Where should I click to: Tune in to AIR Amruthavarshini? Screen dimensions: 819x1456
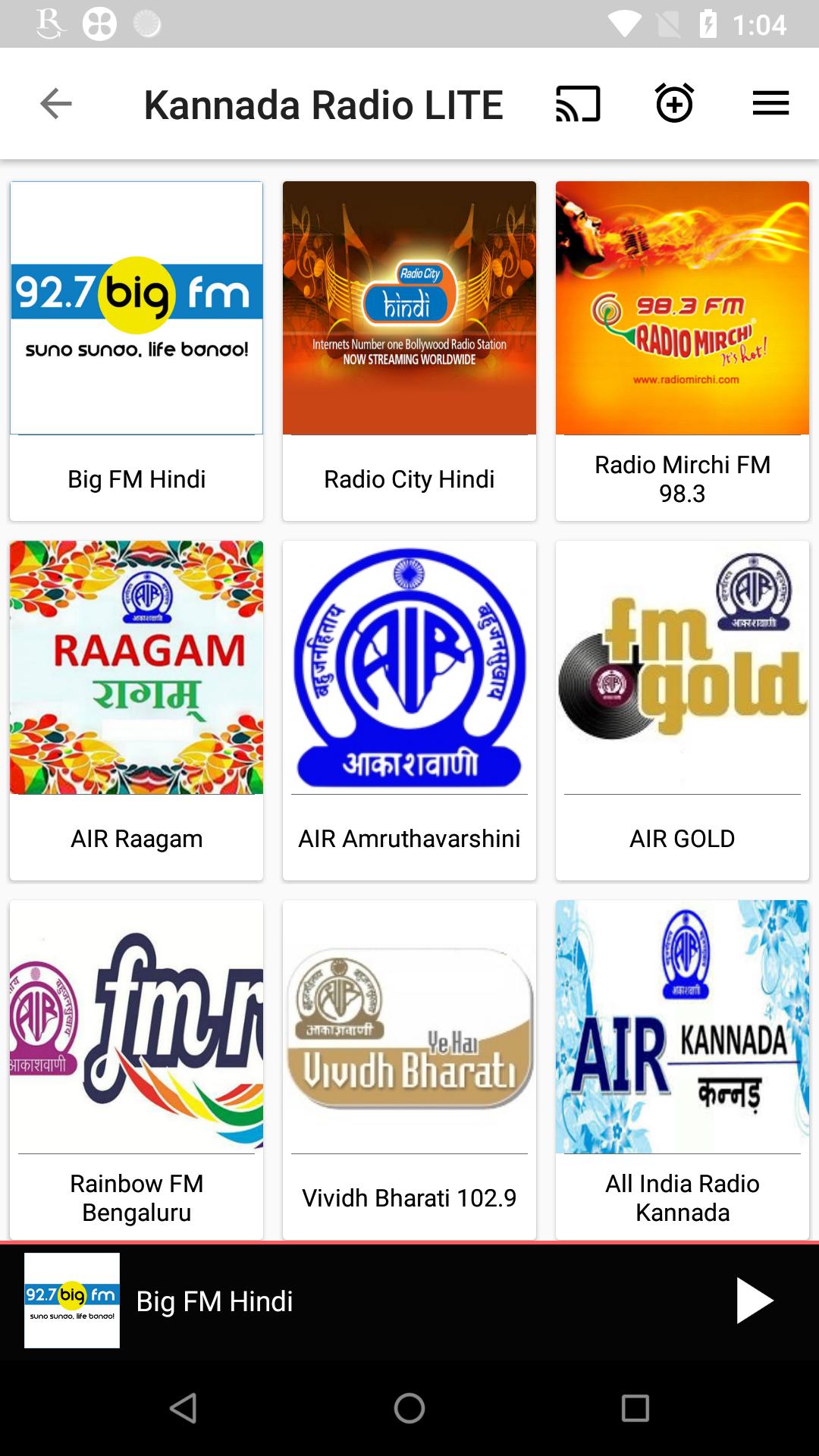coord(409,711)
